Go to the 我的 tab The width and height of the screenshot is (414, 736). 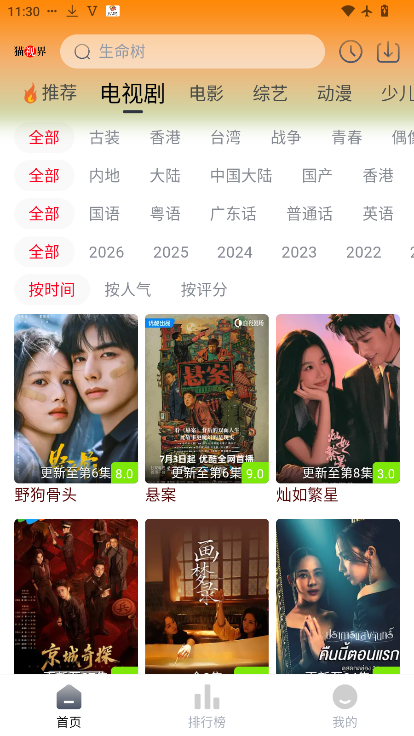(x=345, y=706)
